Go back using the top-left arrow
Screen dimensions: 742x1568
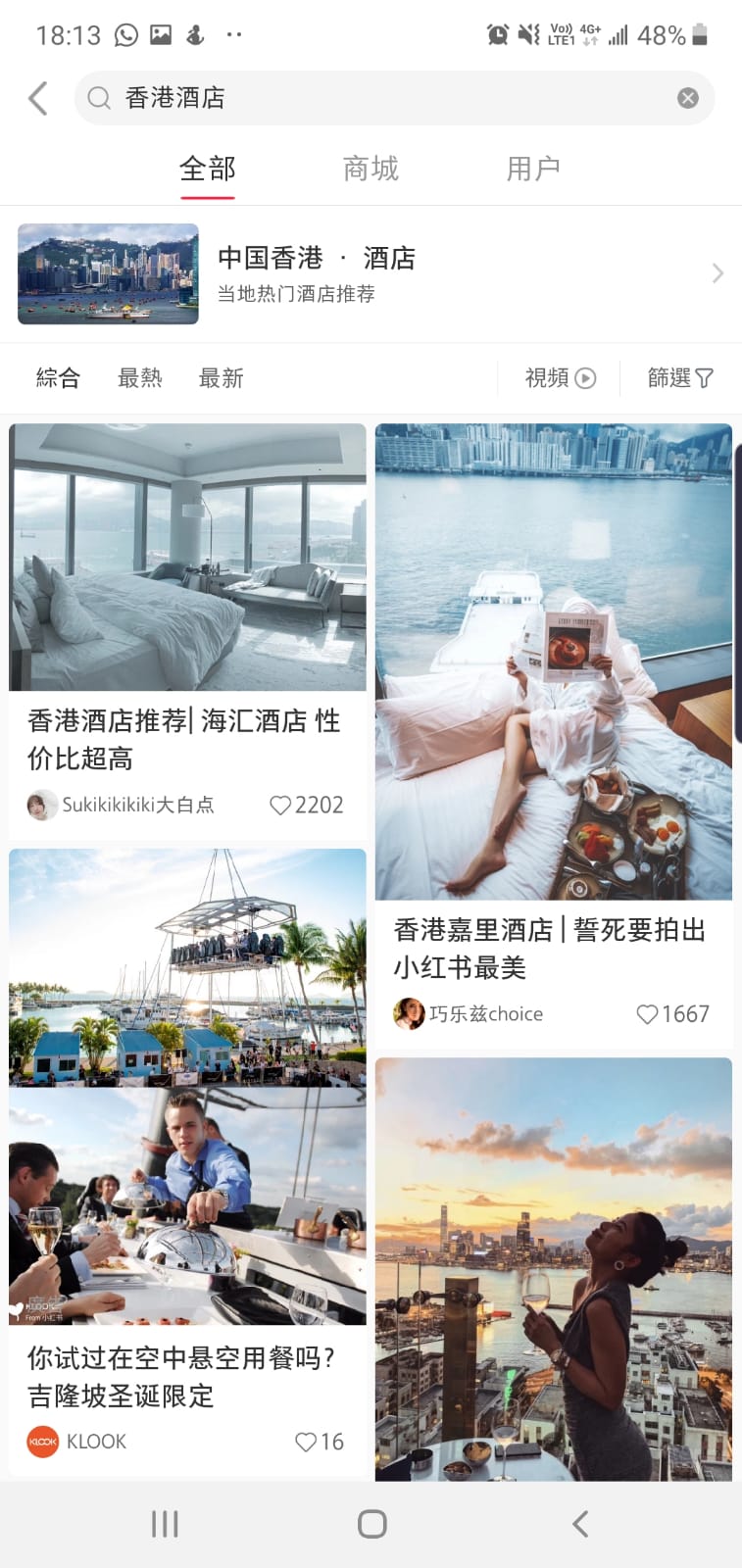click(38, 98)
